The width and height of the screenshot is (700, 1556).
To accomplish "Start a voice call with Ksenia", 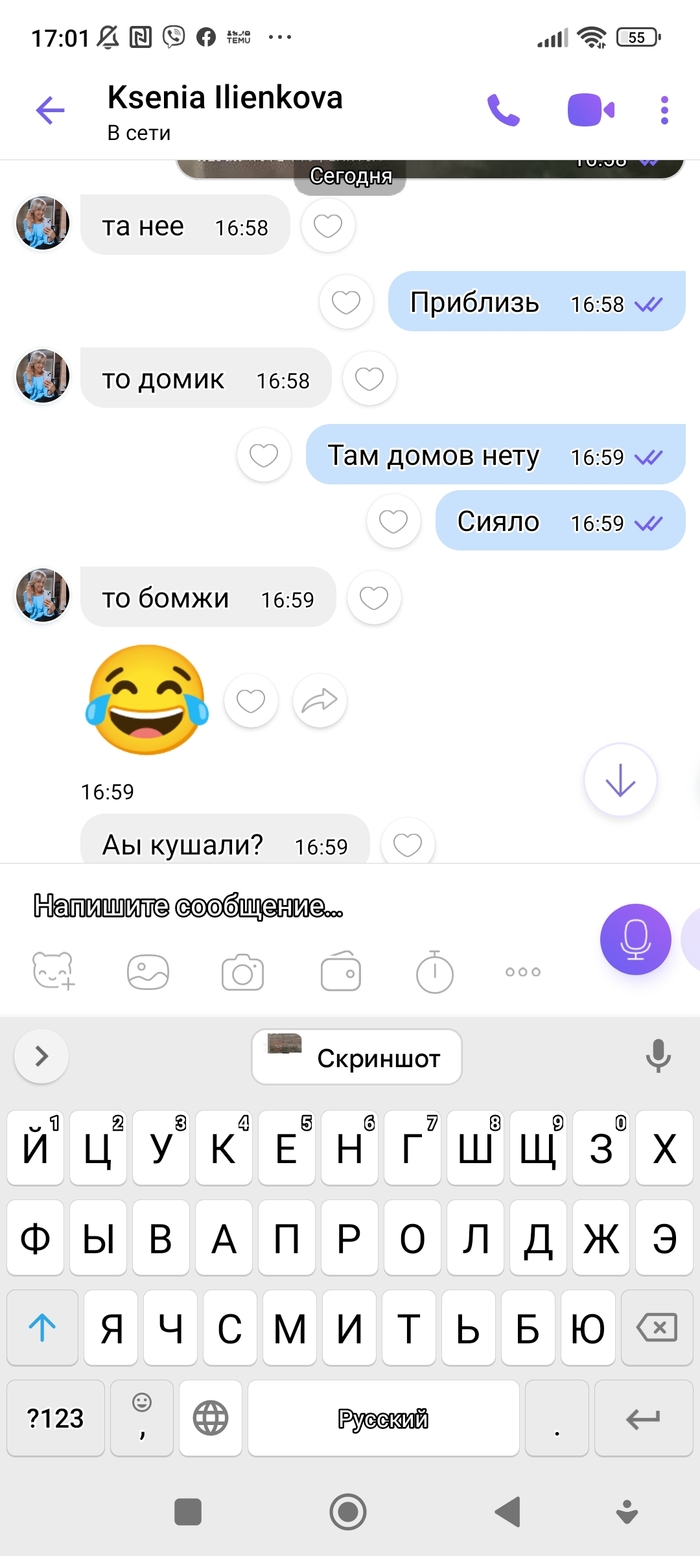I will 503,110.
